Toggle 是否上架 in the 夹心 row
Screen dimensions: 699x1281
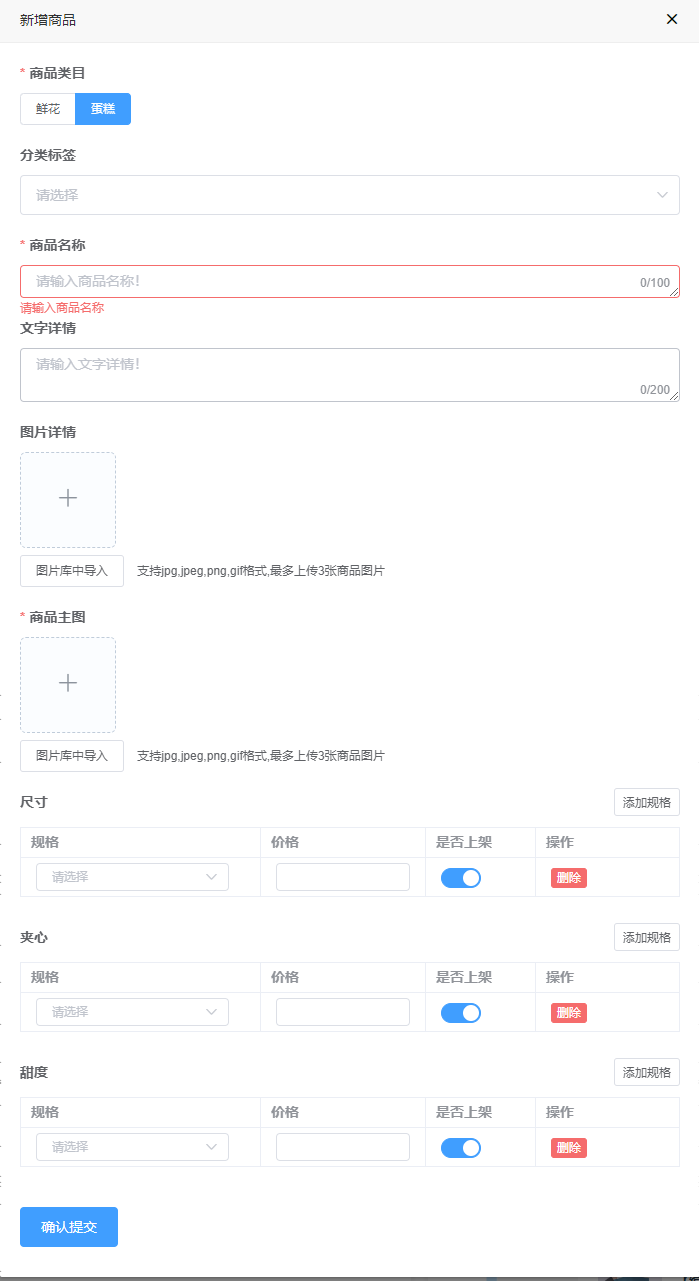point(461,1013)
